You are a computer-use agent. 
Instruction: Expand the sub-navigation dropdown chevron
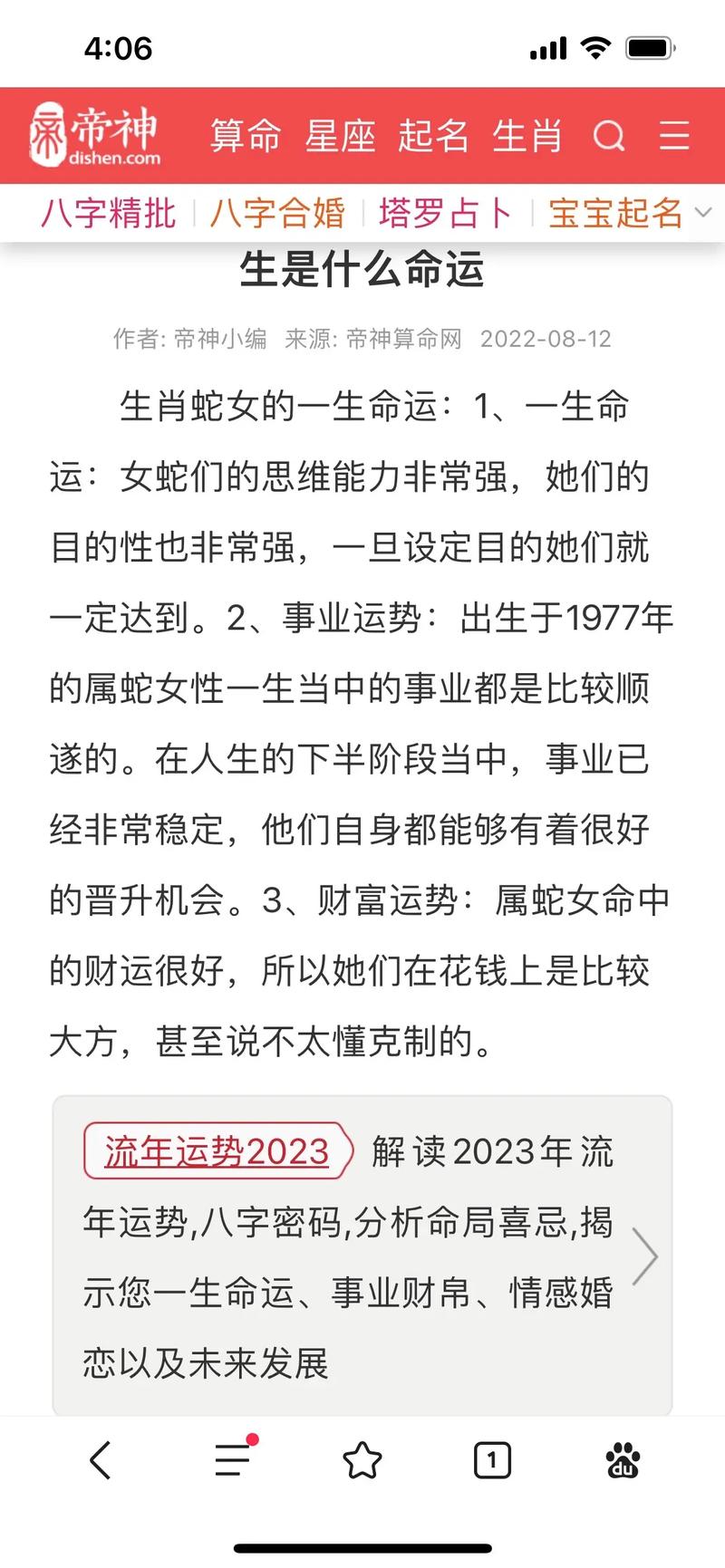[702, 214]
